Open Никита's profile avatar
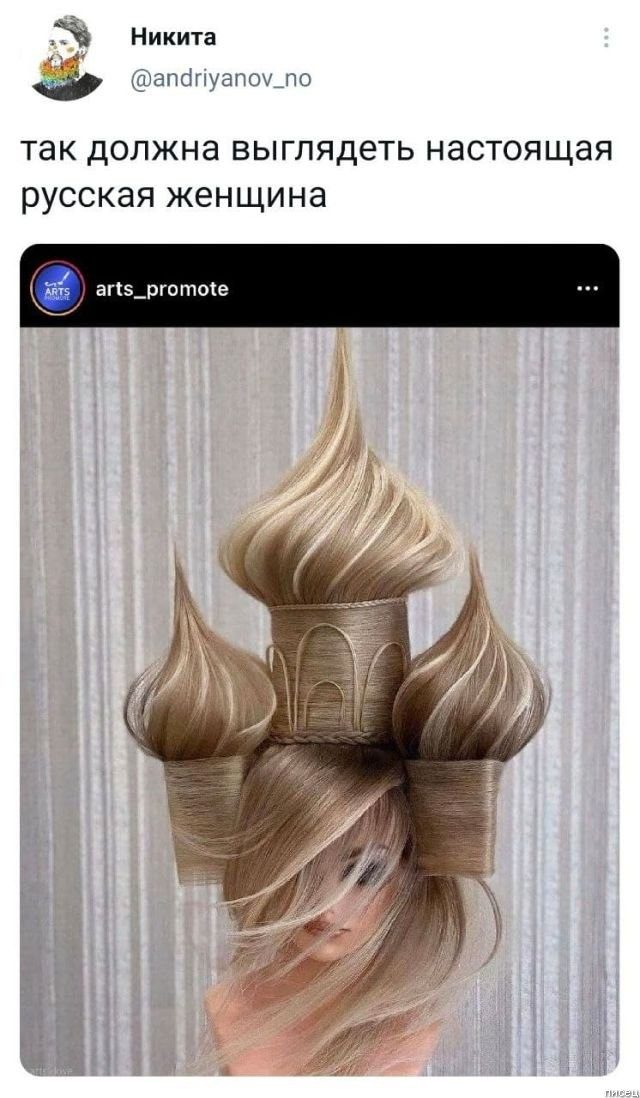Viewport: 640px width, 1098px height. tap(63, 59)
